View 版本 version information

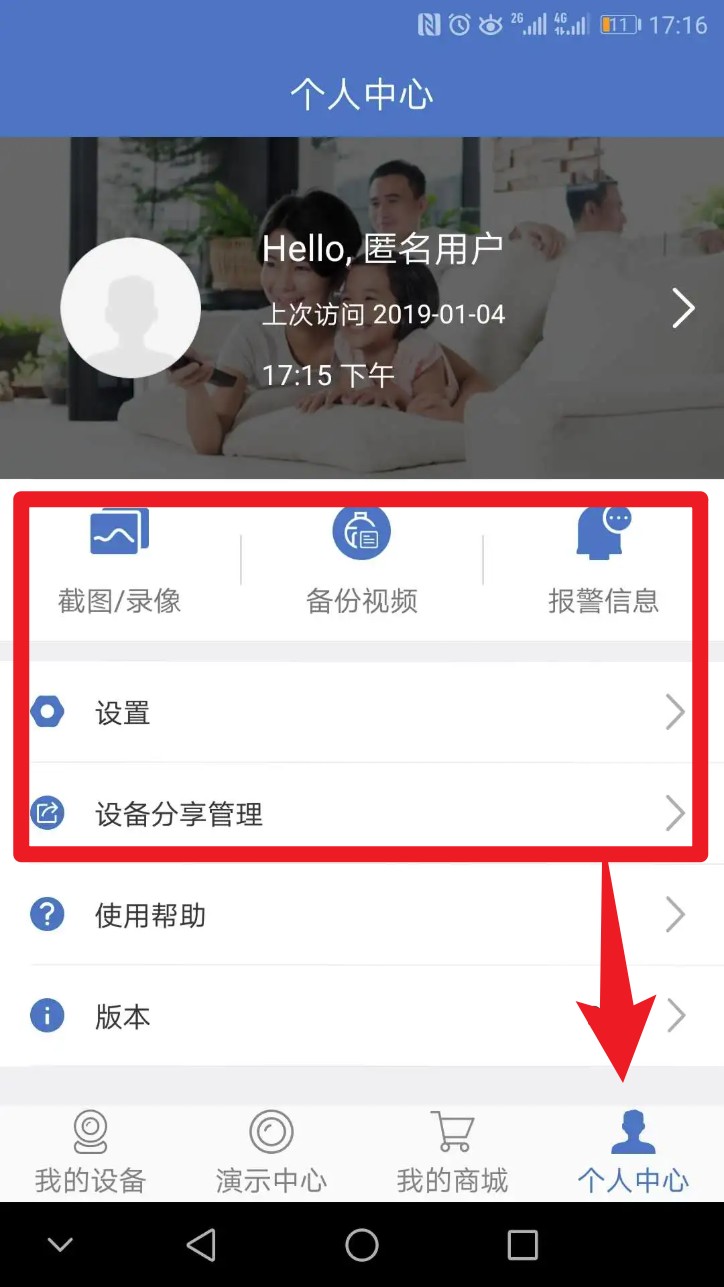tap(360, 1016)
